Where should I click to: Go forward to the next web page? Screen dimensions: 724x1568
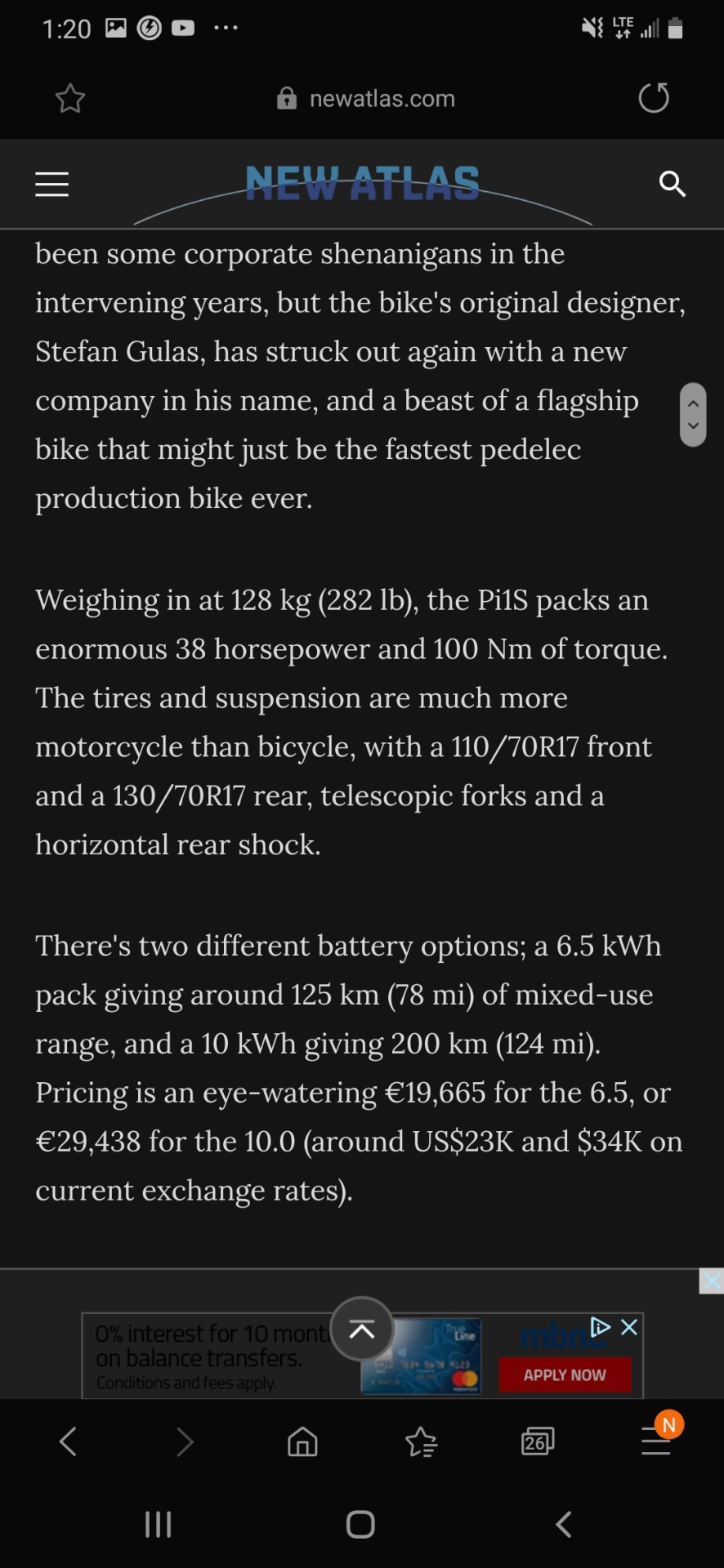185,1441
